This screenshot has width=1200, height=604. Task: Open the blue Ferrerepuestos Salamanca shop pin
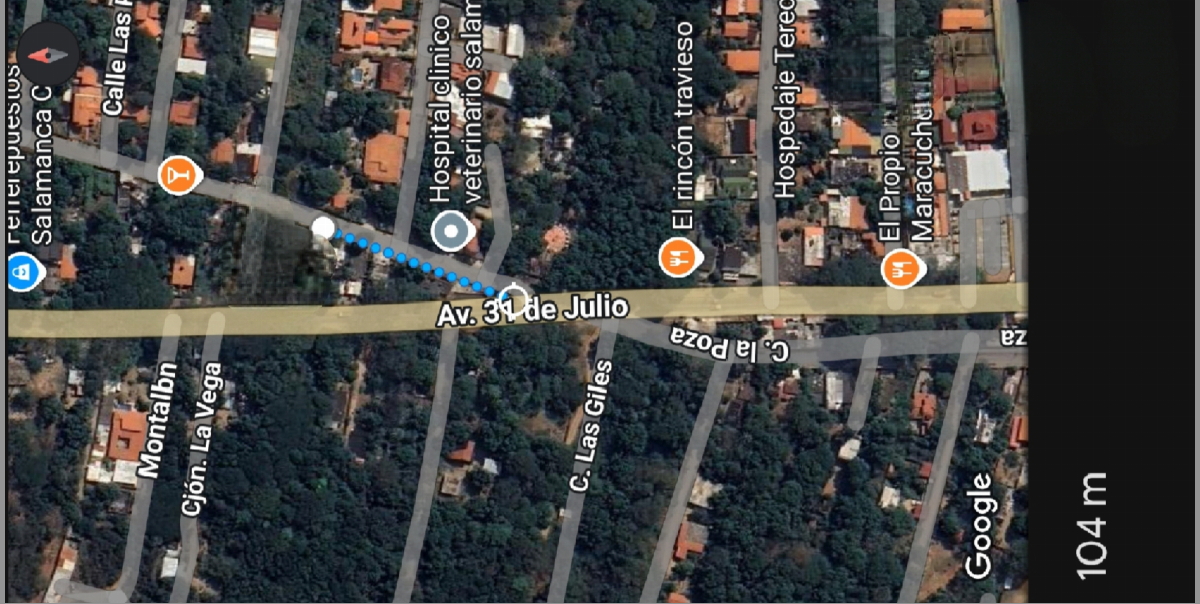[x=20, y=270]
